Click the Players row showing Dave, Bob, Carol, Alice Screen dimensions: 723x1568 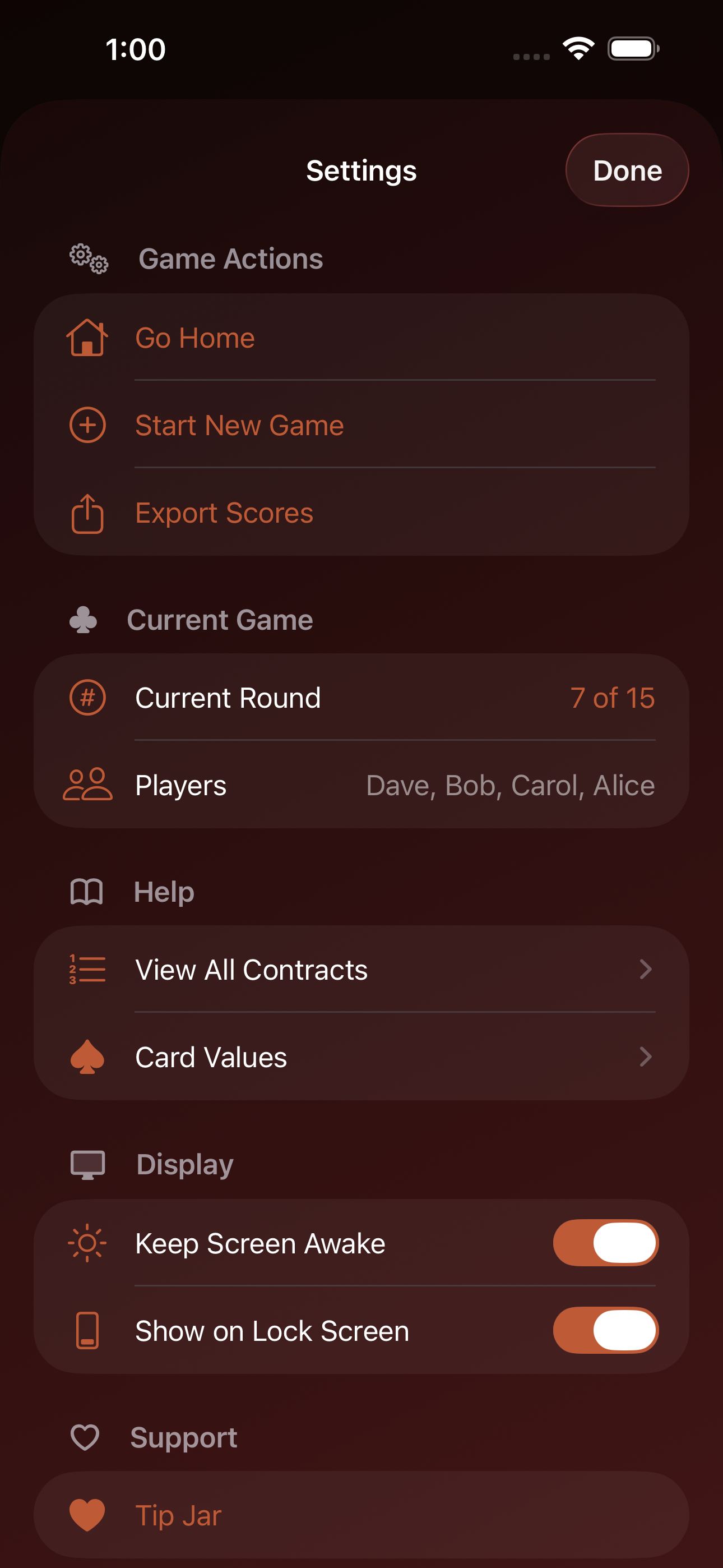click(x=361, y=786)
